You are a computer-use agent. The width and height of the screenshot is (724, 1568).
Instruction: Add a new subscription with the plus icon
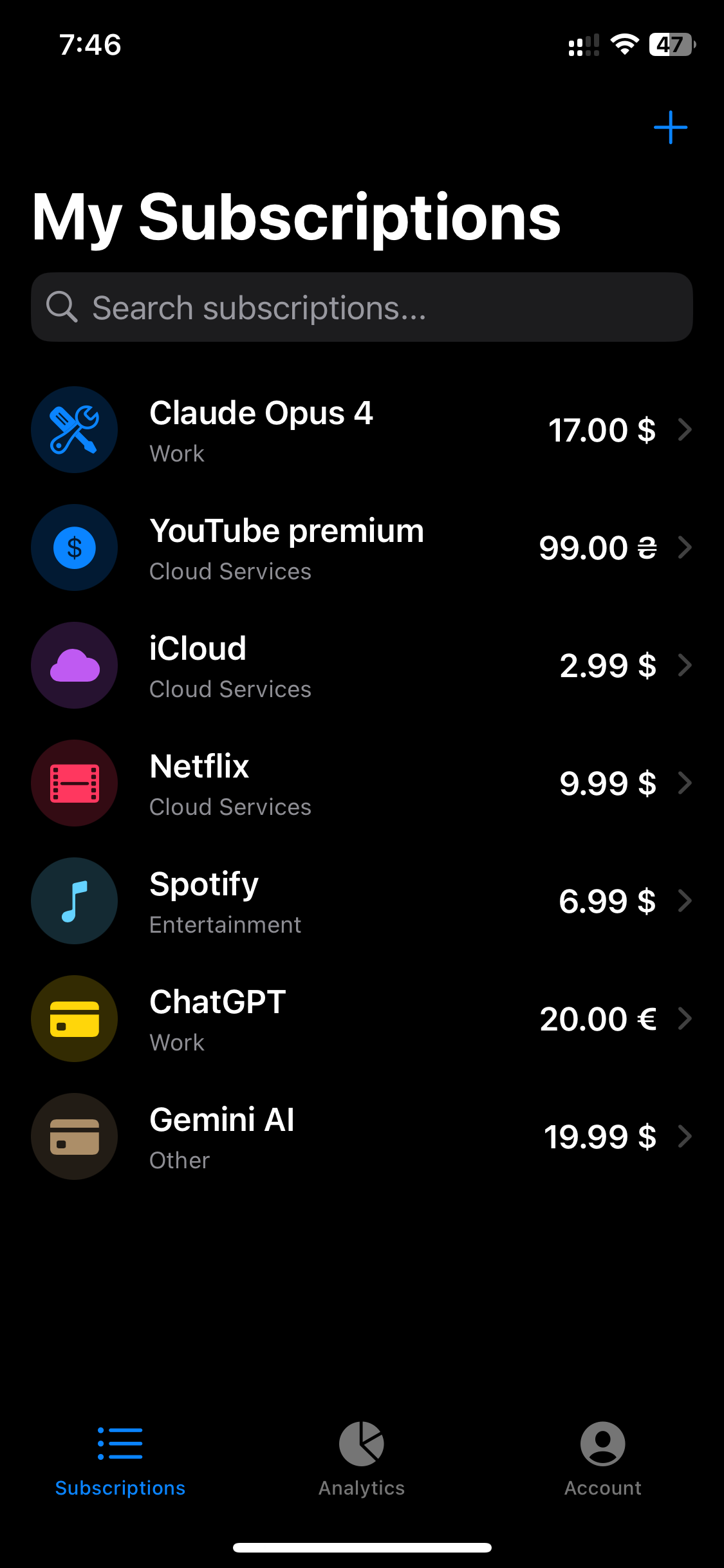pyautogui.click(x=670, y=127)
